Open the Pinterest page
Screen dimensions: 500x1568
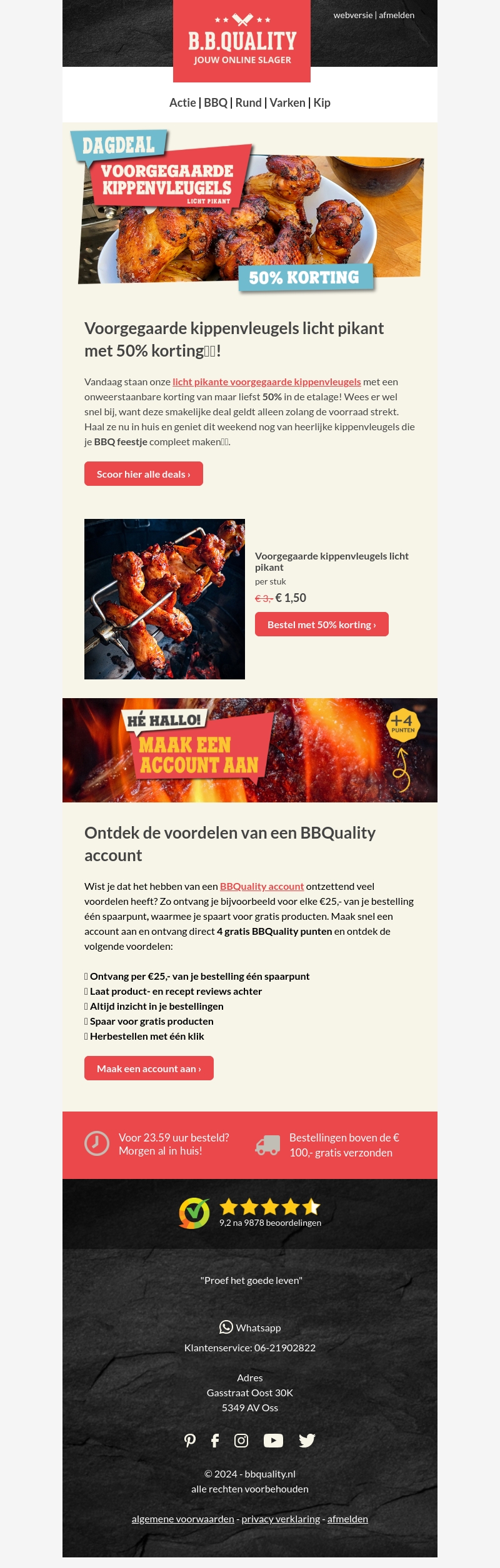190,1441
